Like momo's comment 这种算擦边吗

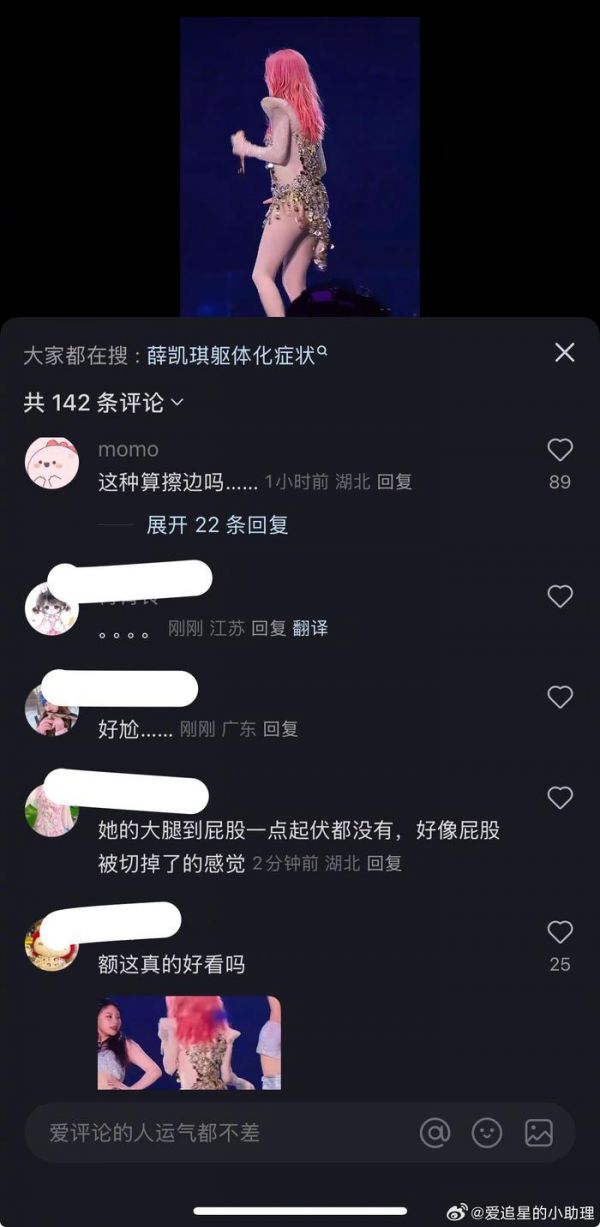point(560,450)
